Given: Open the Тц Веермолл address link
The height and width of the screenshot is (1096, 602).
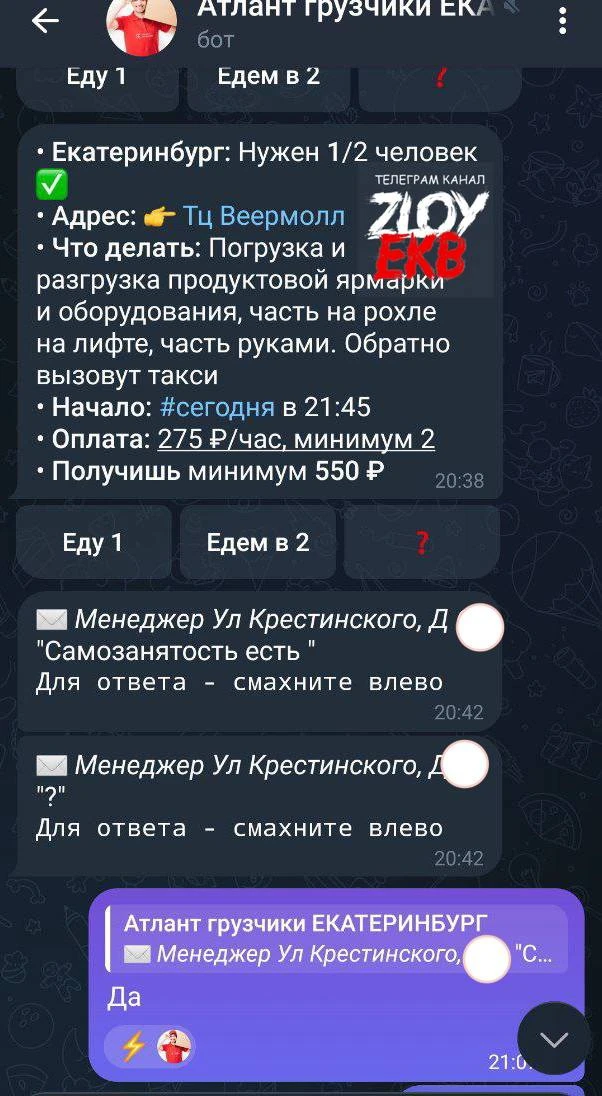Looking at the screenshot, I should 264,216.
